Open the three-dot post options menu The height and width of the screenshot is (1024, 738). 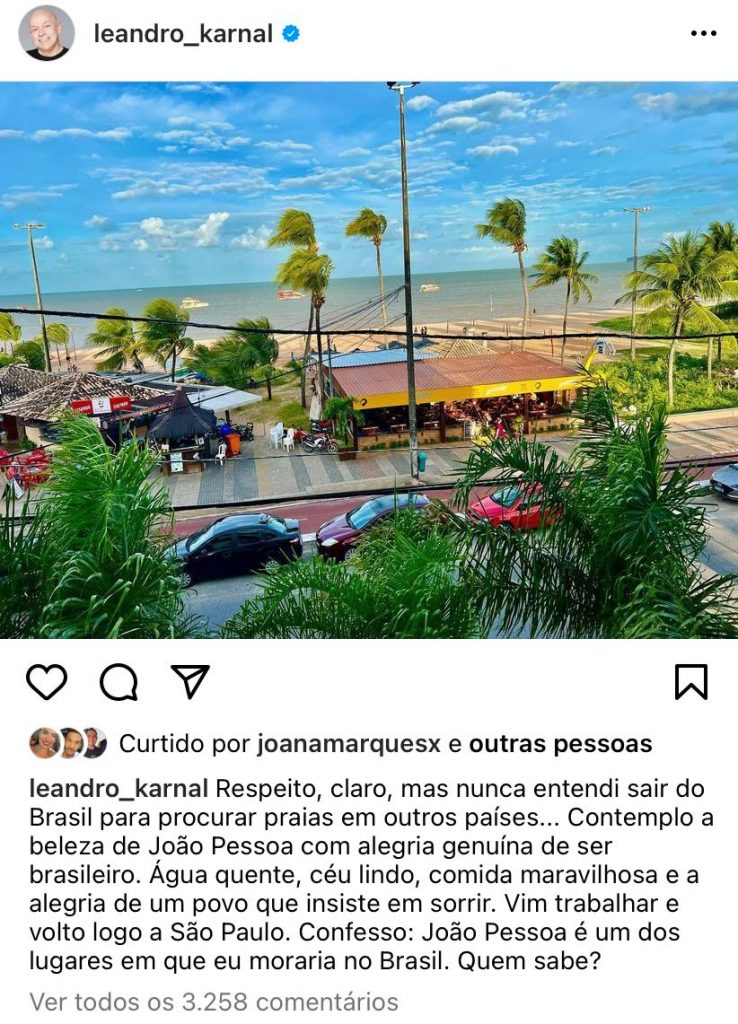703,33
